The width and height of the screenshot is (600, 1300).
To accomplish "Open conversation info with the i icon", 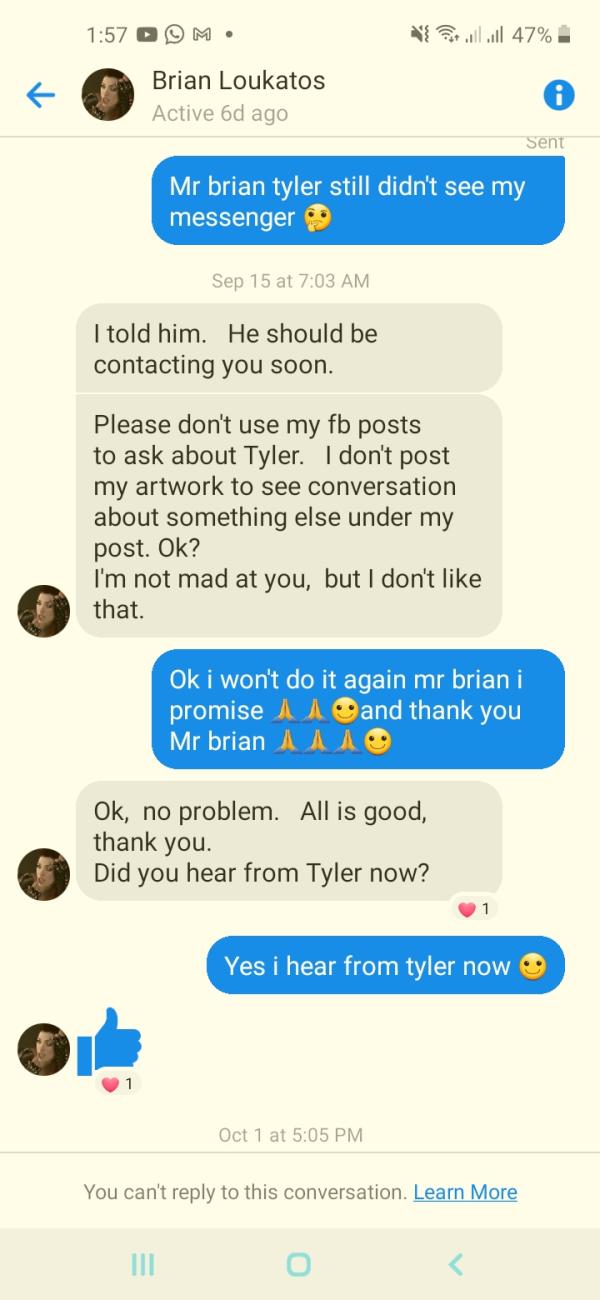I will [x=558, y=95].
